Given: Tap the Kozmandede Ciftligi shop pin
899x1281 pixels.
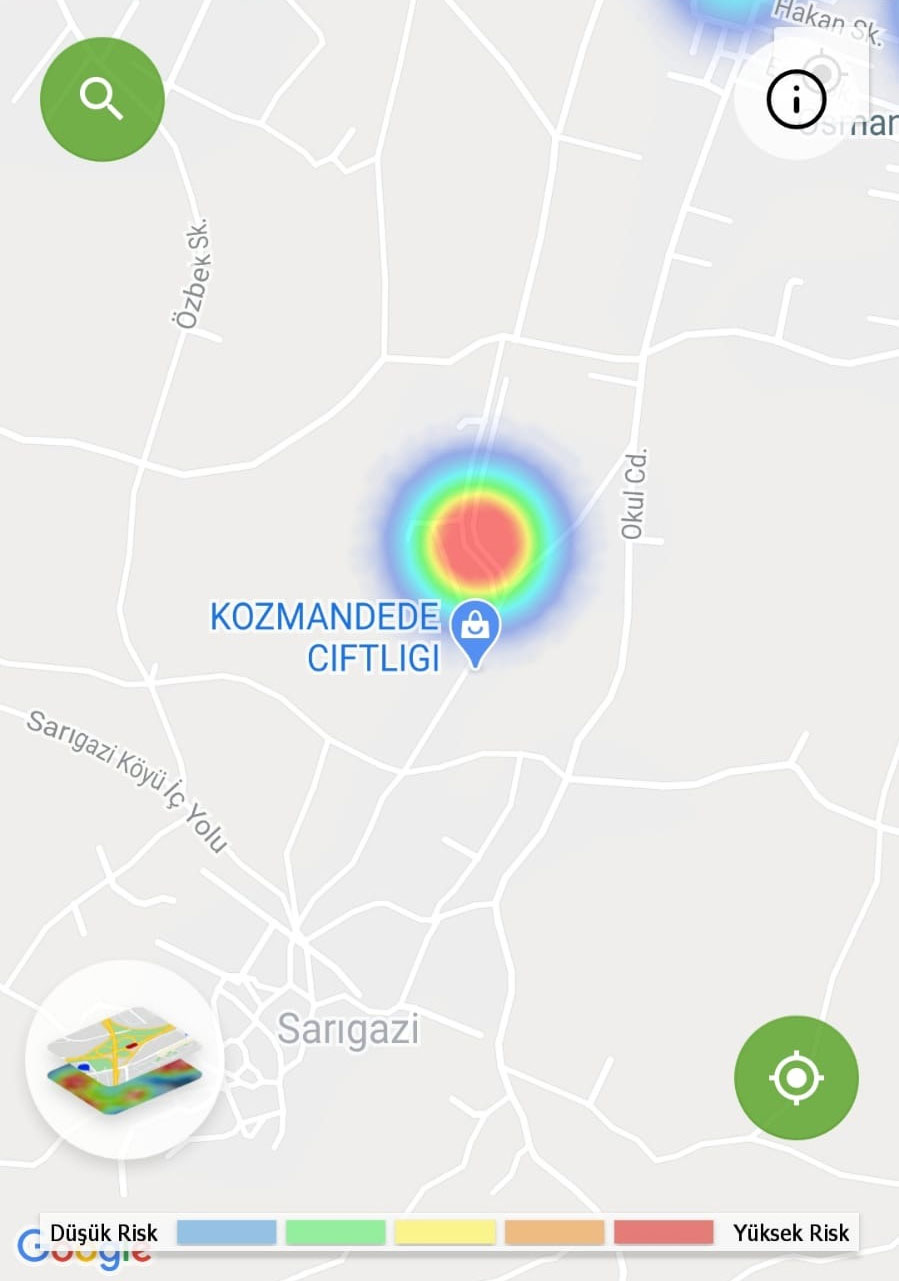Looking at the screenshot, I should coord(476,630).
